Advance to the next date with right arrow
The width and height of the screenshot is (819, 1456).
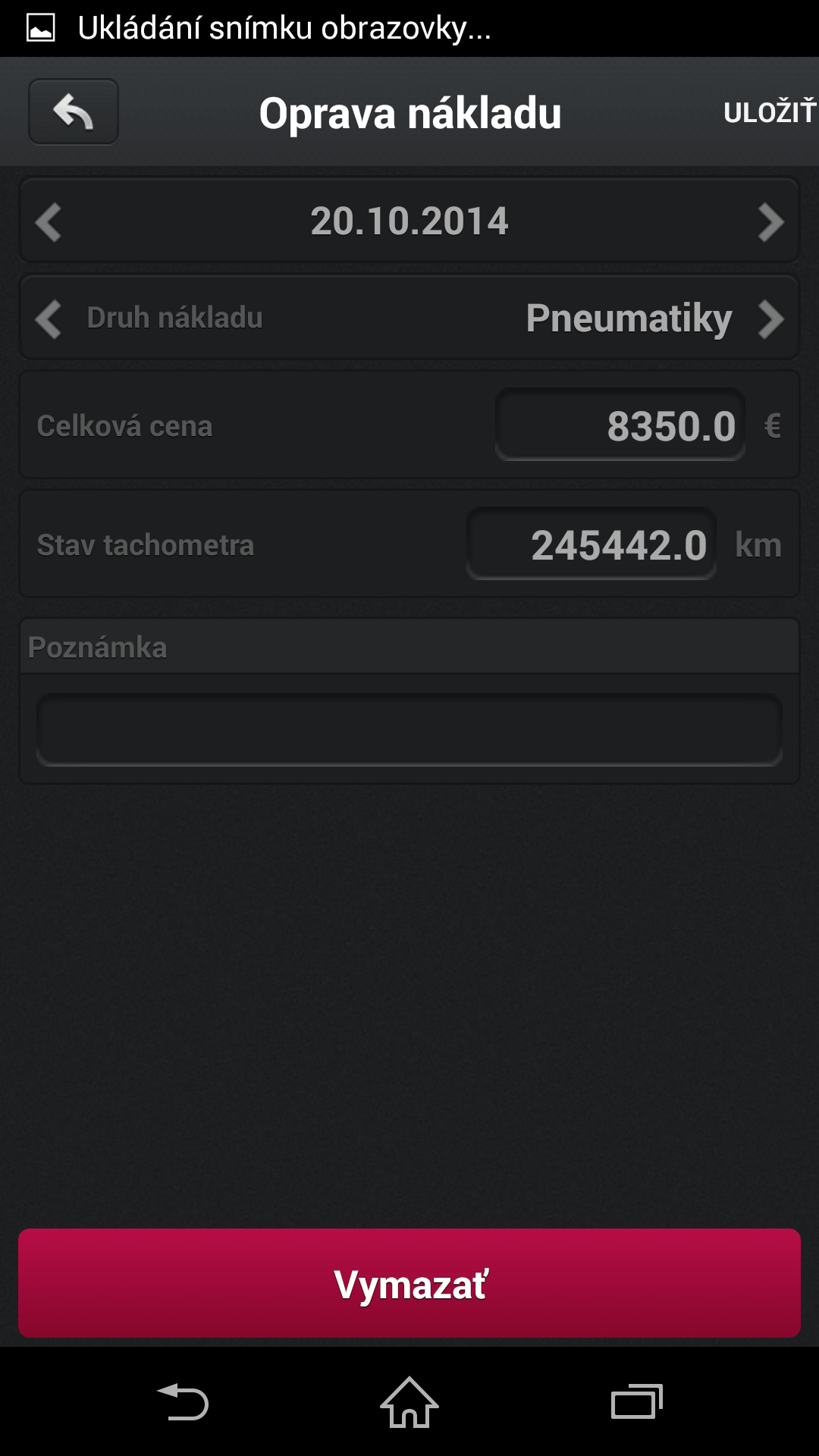[770, 222]
